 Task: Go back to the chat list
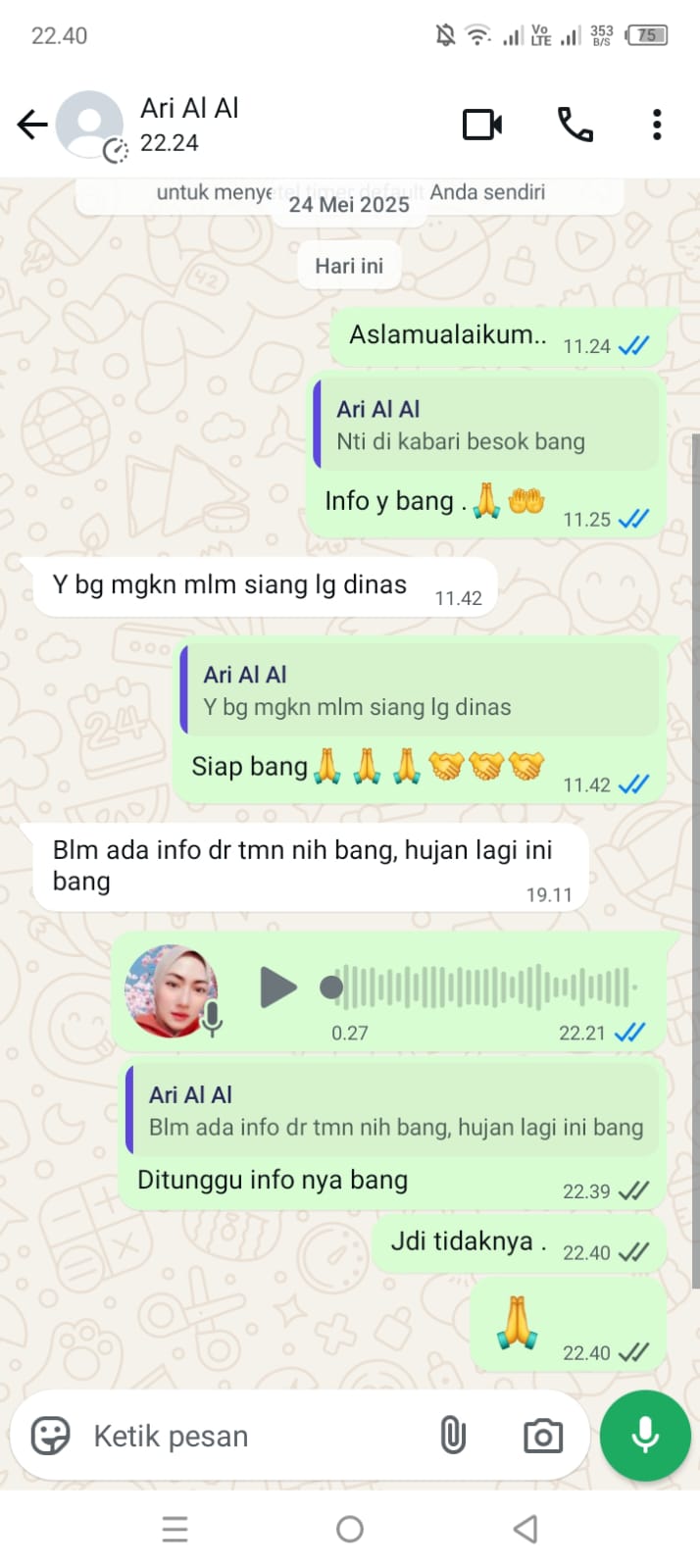coord(32,125)
